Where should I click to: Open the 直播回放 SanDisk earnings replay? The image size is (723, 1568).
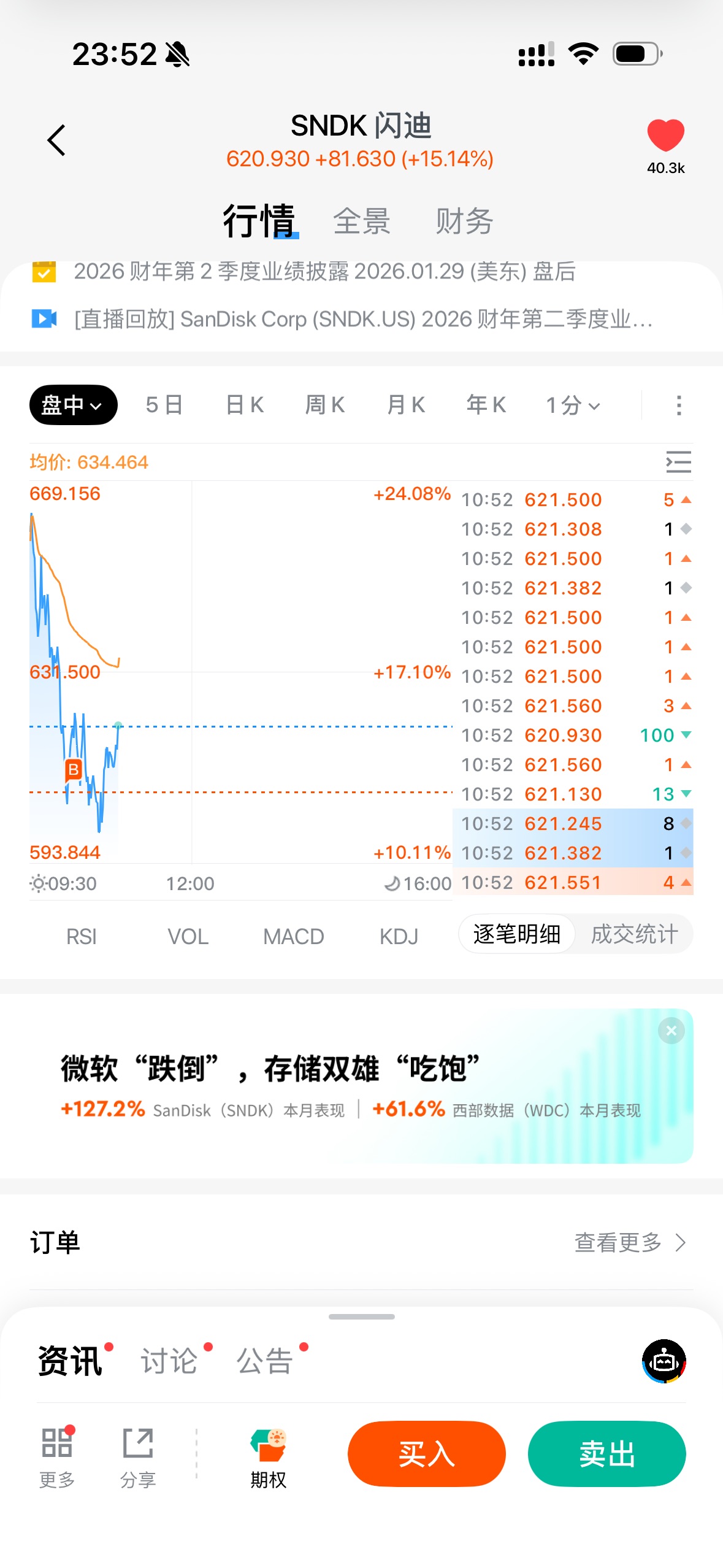coord(362,319)
